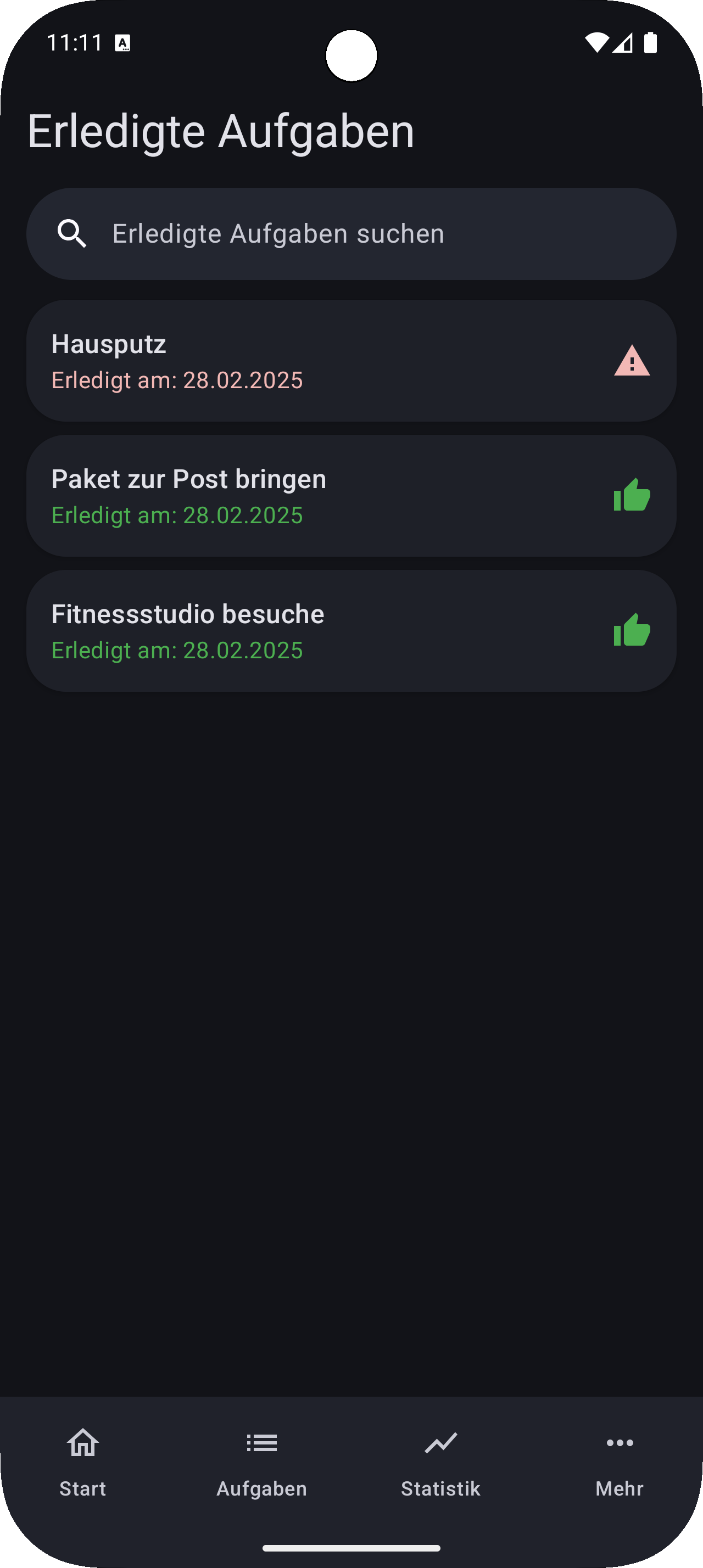Tap the thumbs-up icon on Paket zur Post bringen
Screen dimensions: 703x1568
coord(632,495)
